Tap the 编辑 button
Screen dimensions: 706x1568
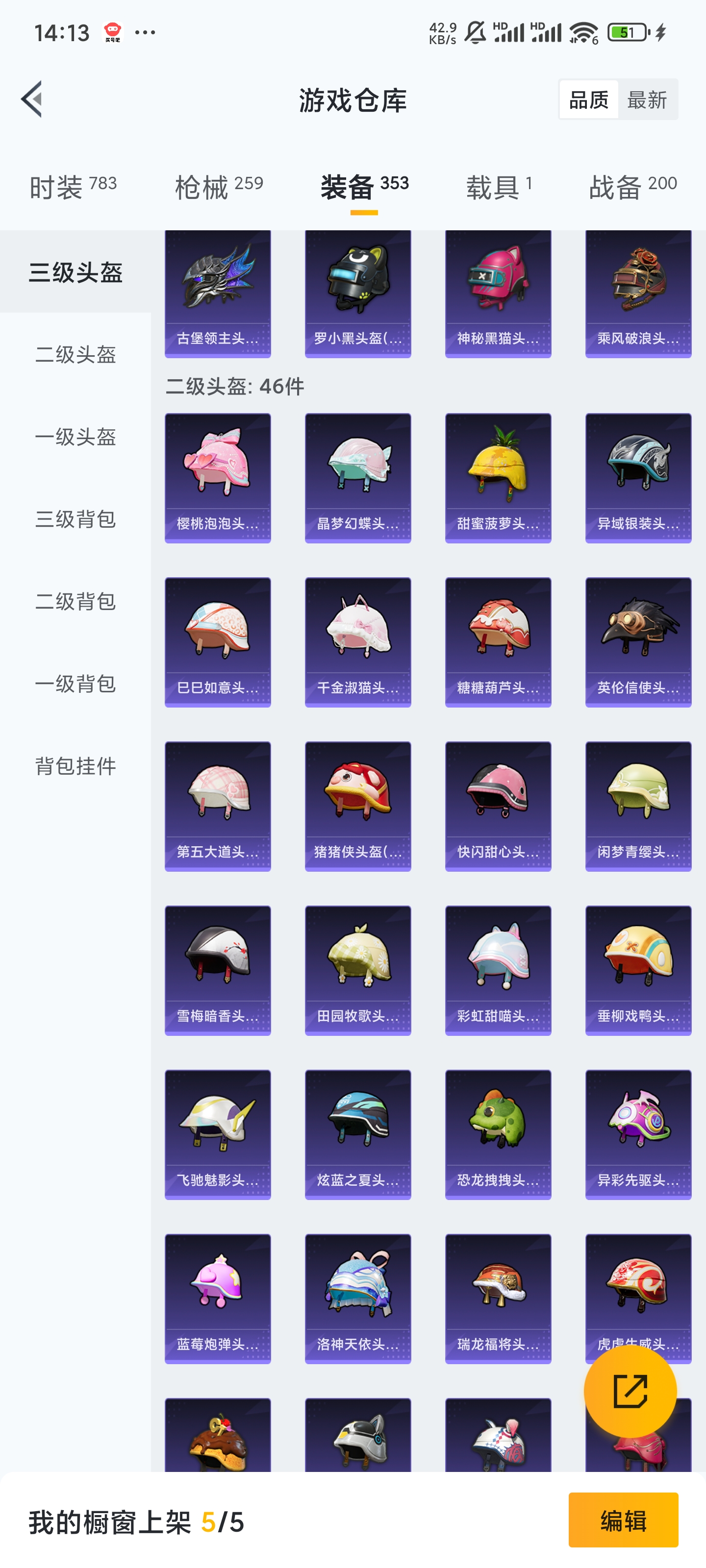[x=623, y=1520]
